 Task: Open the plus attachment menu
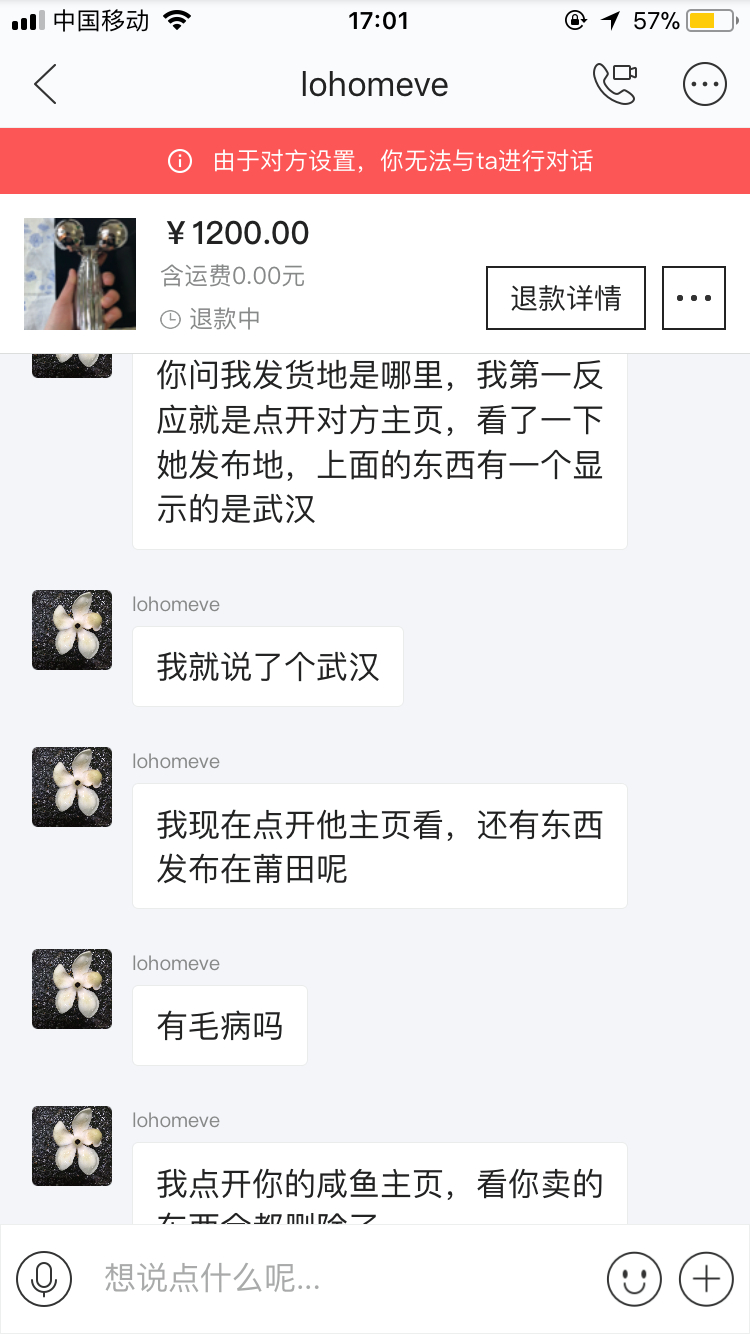tap(706, 1278)
